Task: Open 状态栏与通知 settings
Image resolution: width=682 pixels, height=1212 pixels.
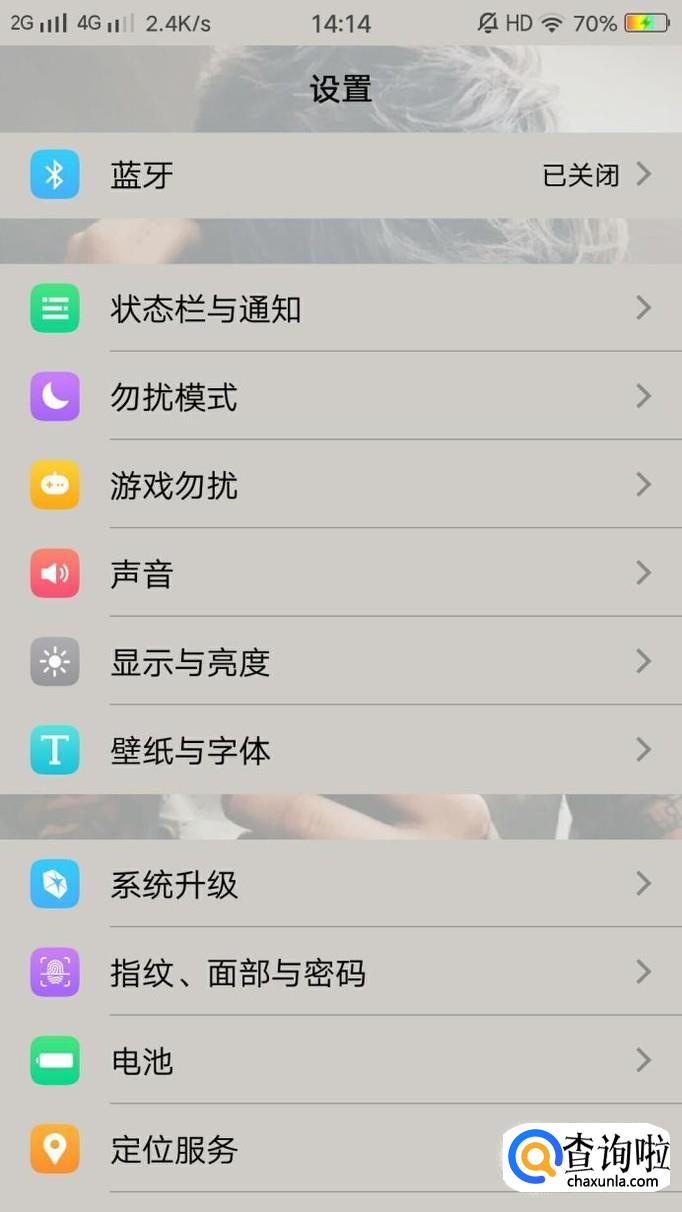Action: [340, 309]
